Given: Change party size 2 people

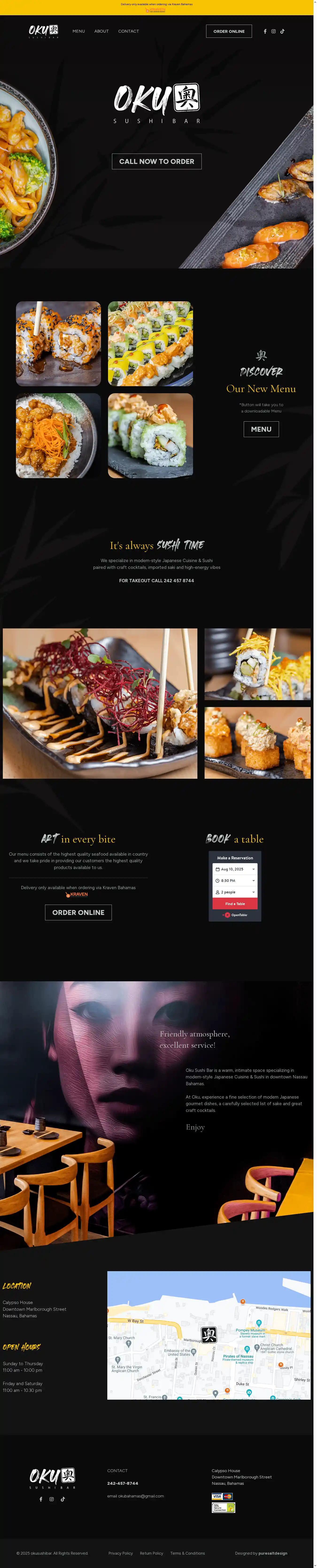Looking at the screenshot, I should pos(235,892).
